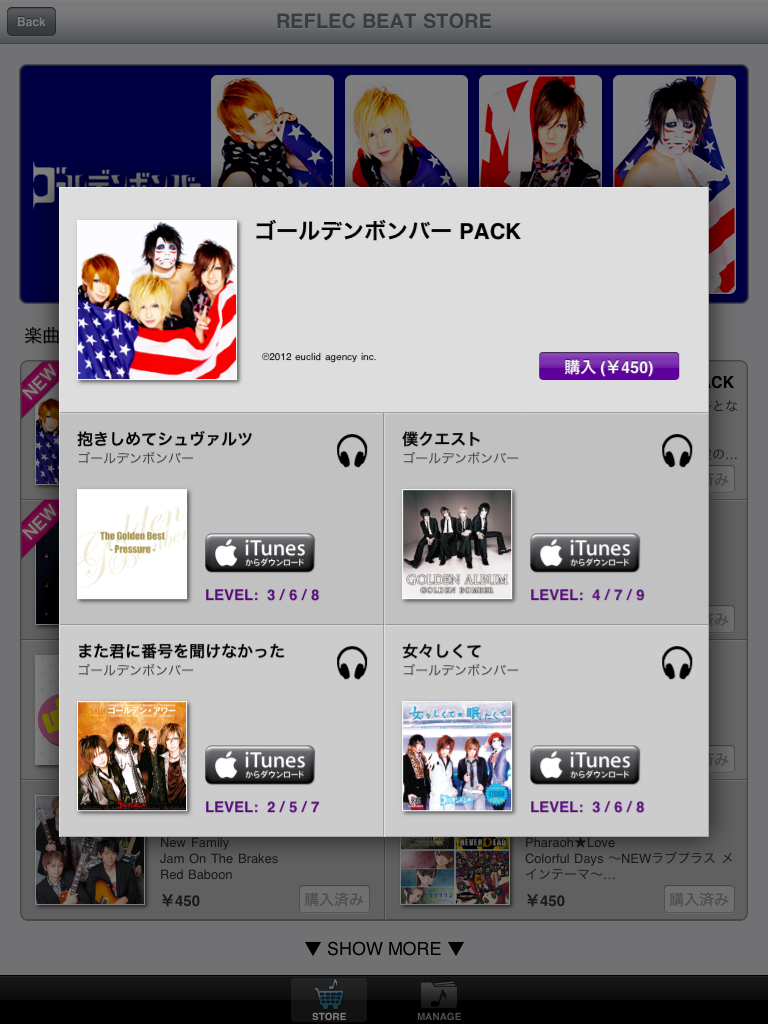Viewport: 768px width, 1024px height.
Task: Tap the Back button
Action: pos(31,21)
